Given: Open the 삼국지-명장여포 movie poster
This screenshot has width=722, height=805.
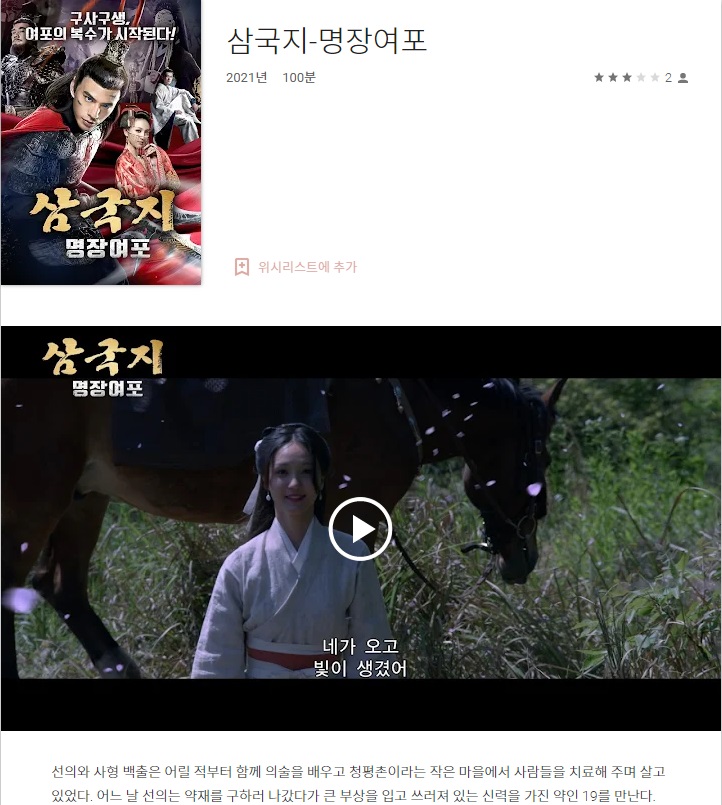Looking at the screenshot, I should pyautogui.click(x=101, y=142).
